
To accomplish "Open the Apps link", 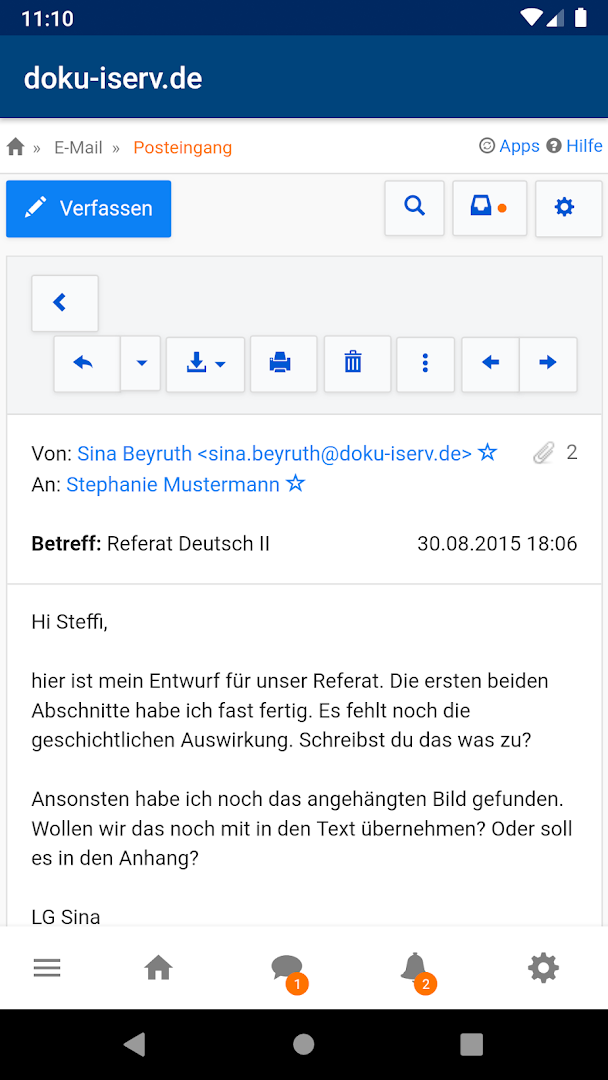I will [510, 146].
